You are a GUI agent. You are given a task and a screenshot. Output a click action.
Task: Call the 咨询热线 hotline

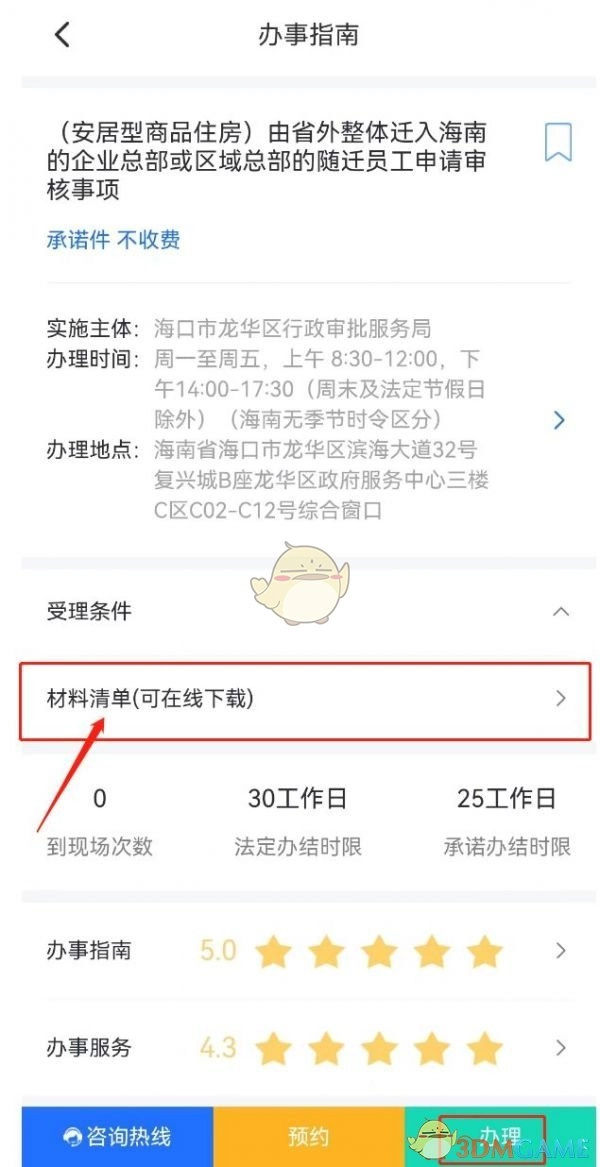[117, 1136]
